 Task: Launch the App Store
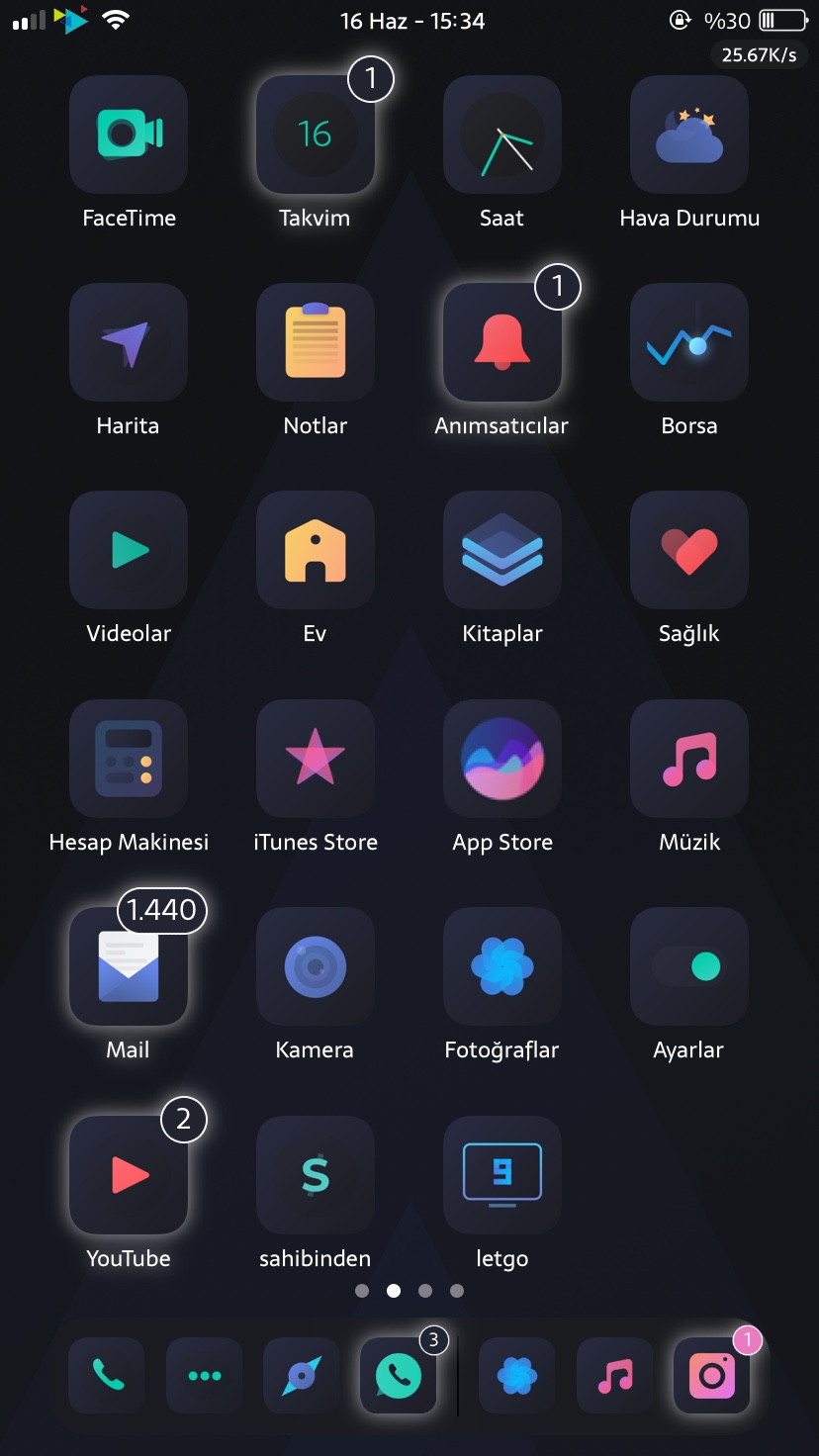[501, 759]
